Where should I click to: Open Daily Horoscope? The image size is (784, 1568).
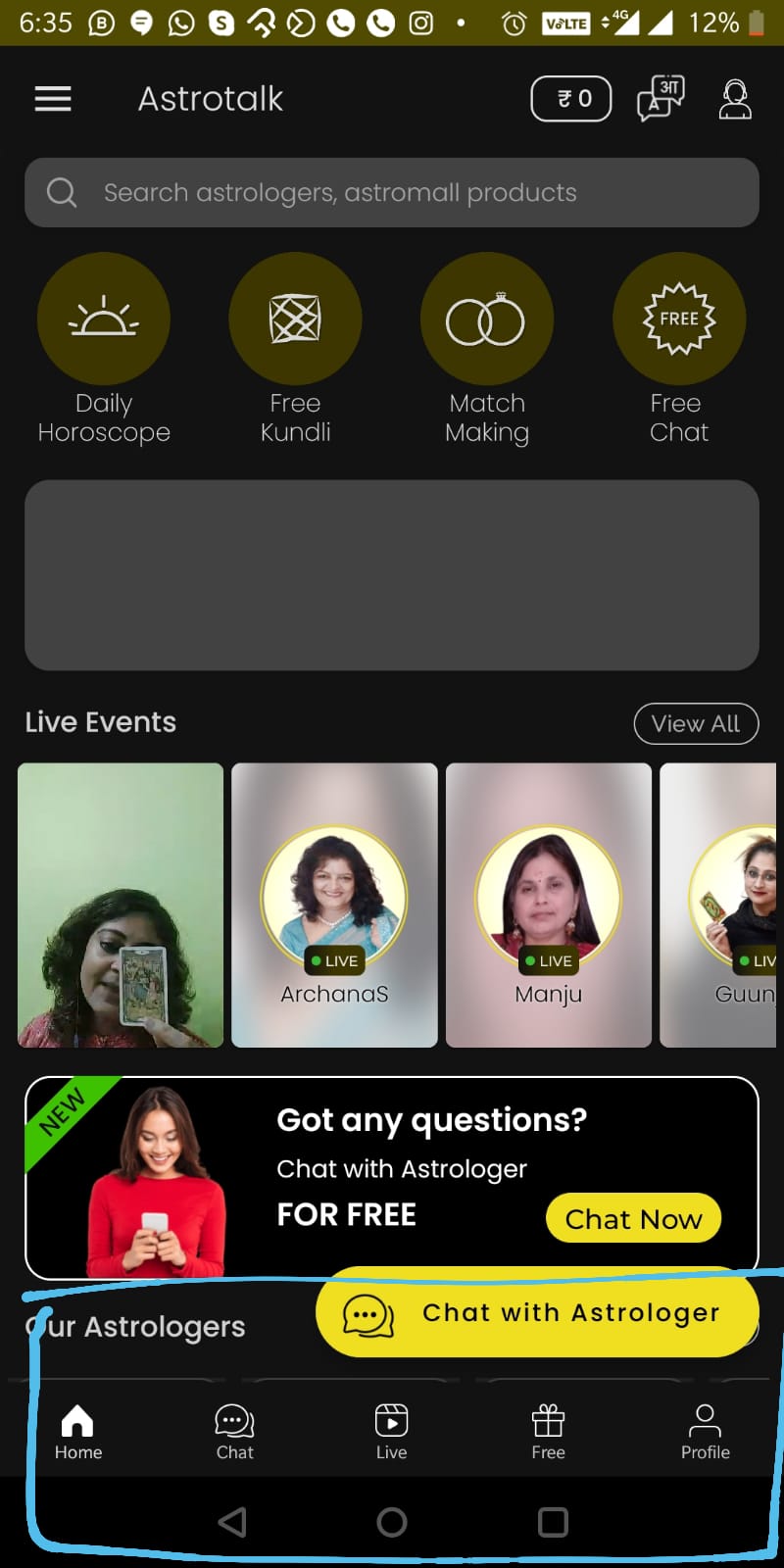[x=104, y=319]
